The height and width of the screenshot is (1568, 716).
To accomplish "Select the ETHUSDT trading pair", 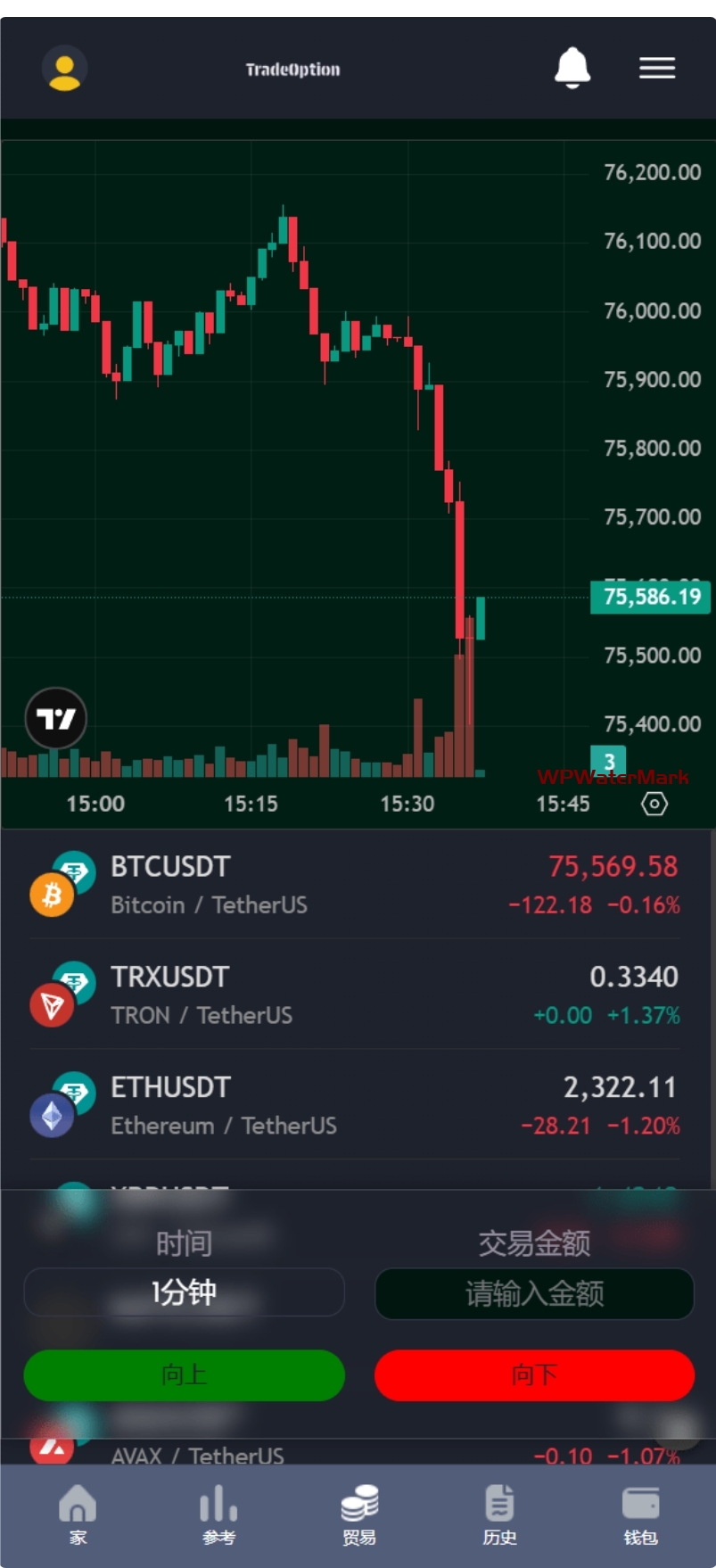I will [355, 1106].
